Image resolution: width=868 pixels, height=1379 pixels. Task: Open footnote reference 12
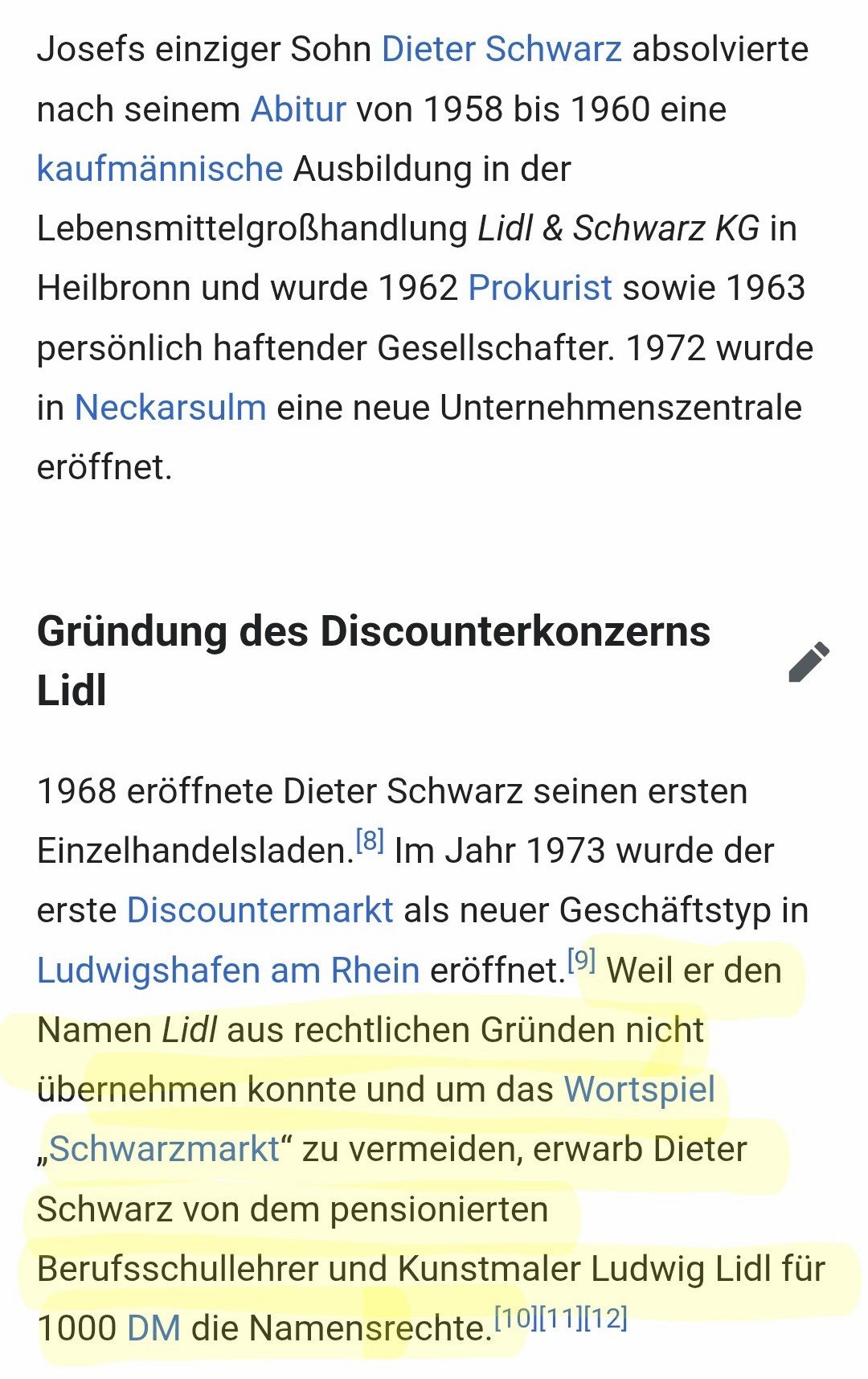pyautogui.click(x=605, y=1318)
